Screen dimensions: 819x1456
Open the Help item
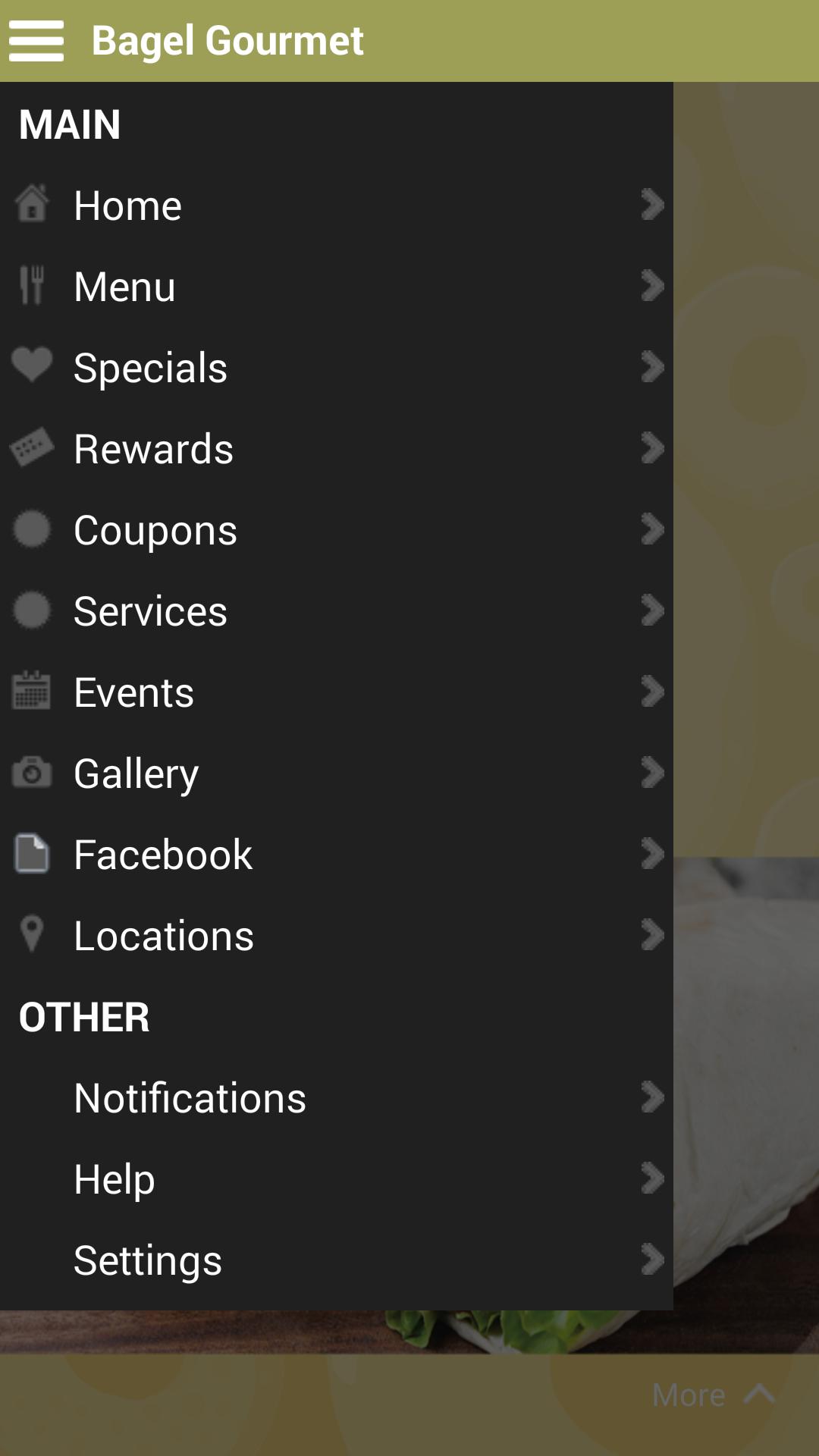coord(334,1179)
